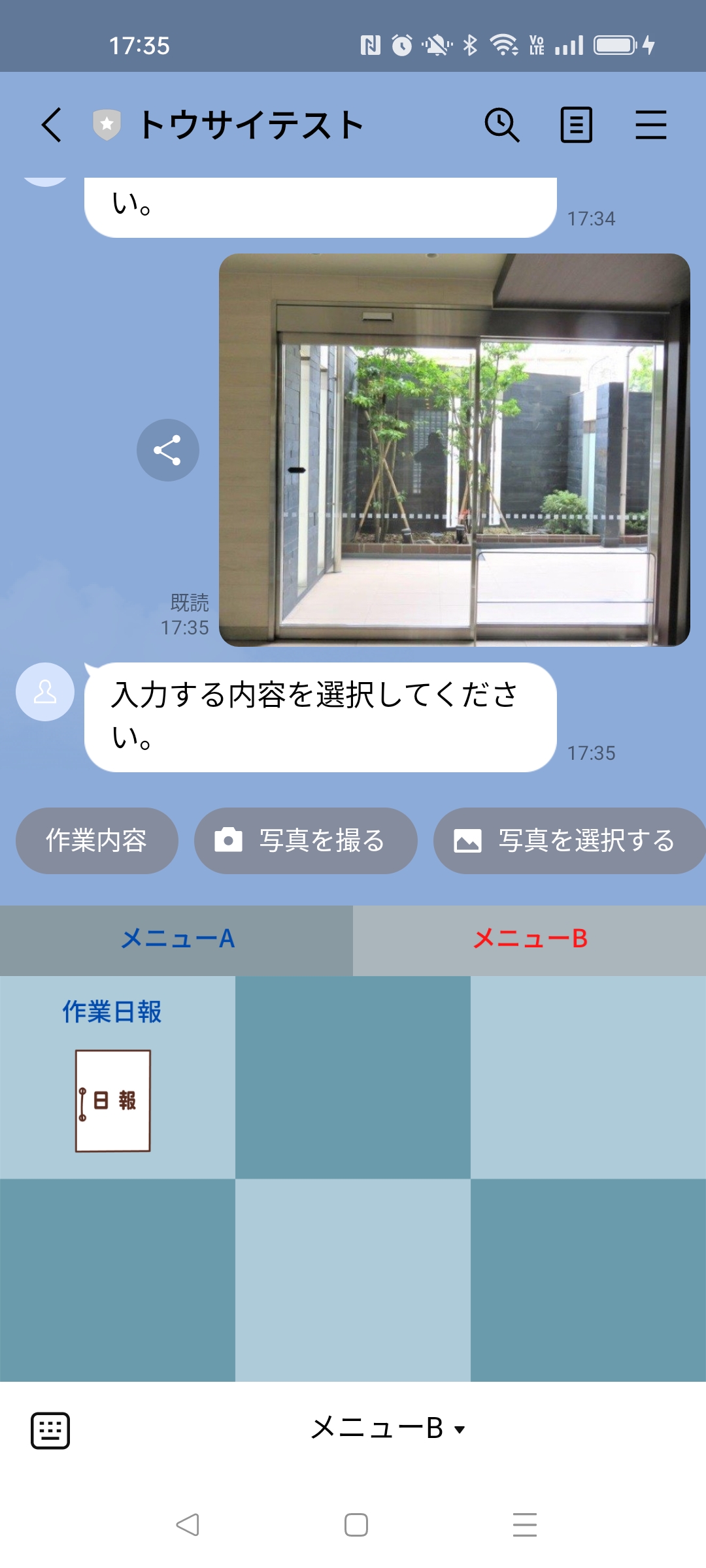Go back from the トウサイテスト chat
Viewport: 706px width, 1568px height.
tap(52, 125)
